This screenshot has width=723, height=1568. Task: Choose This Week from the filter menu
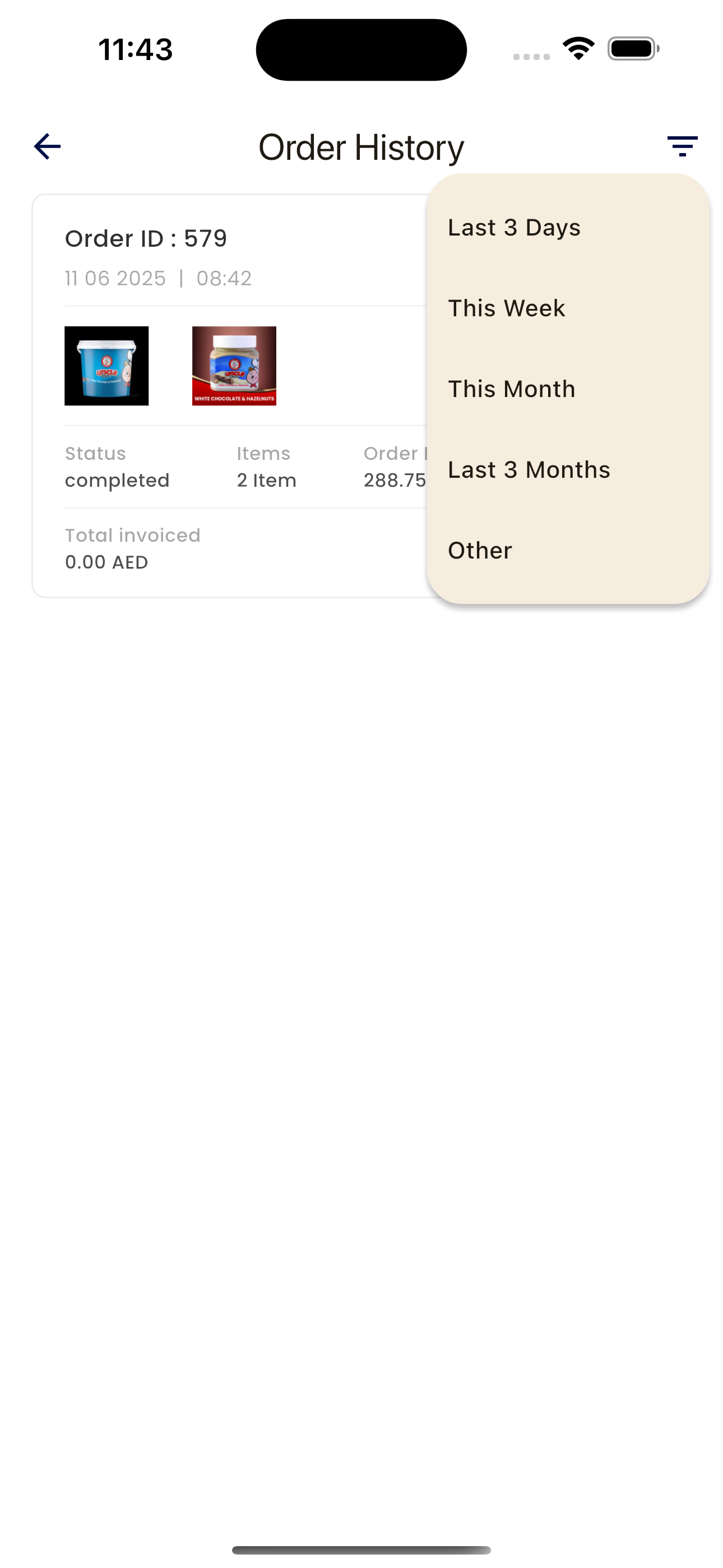[568, 308]
